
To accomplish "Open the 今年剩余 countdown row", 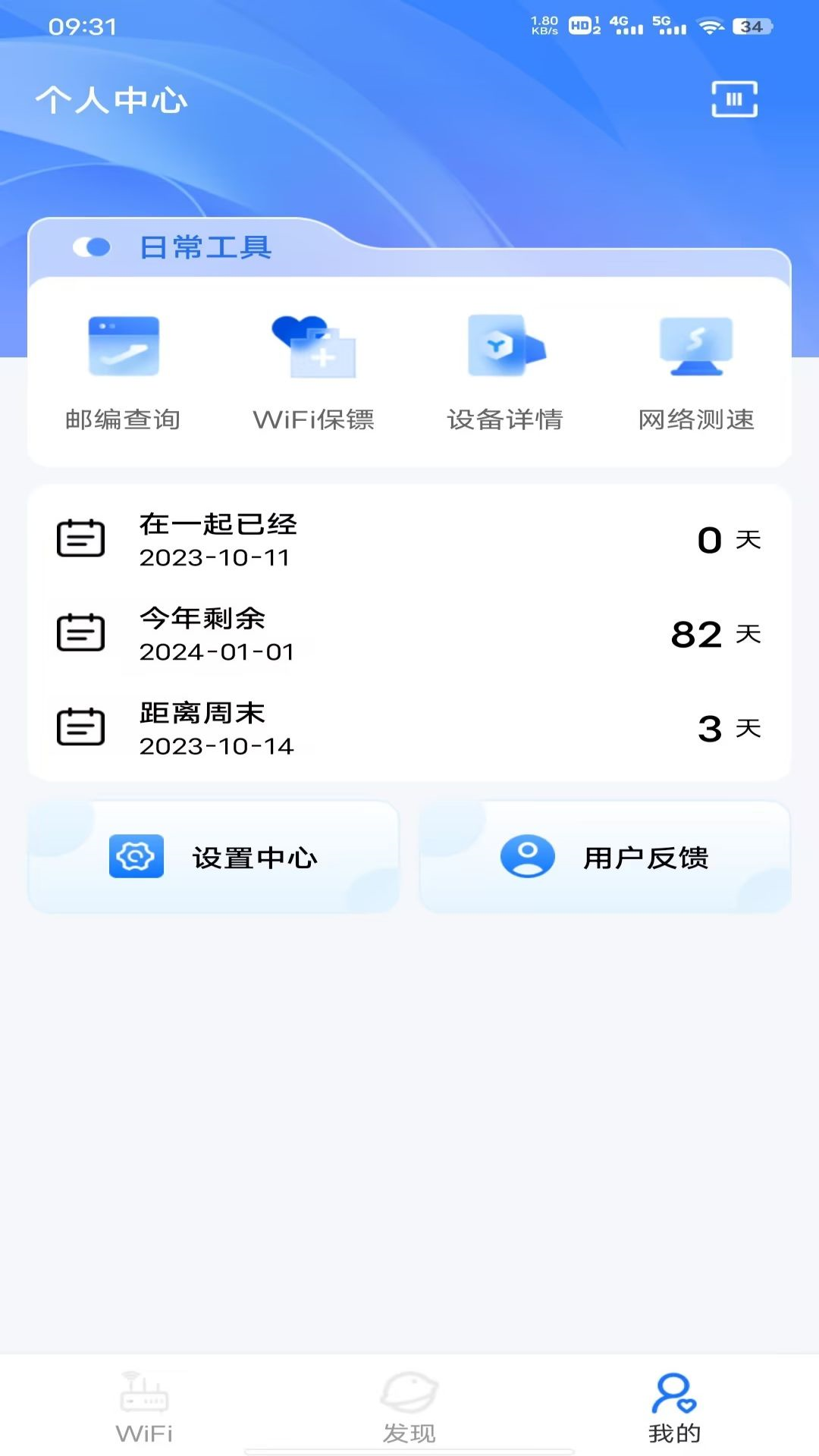I will click(409, 634).
